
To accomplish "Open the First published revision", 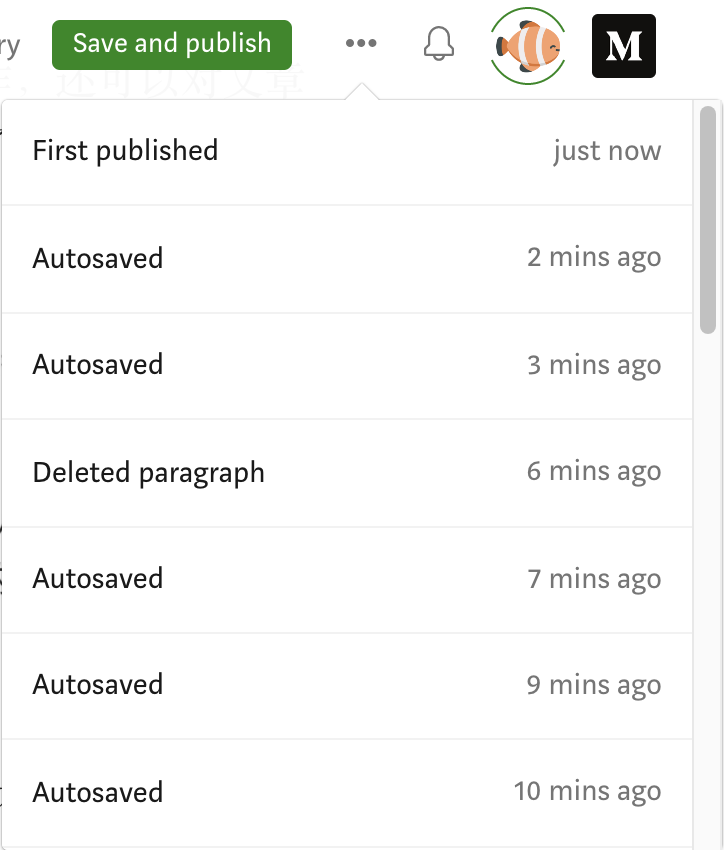I will pos(346,152).
